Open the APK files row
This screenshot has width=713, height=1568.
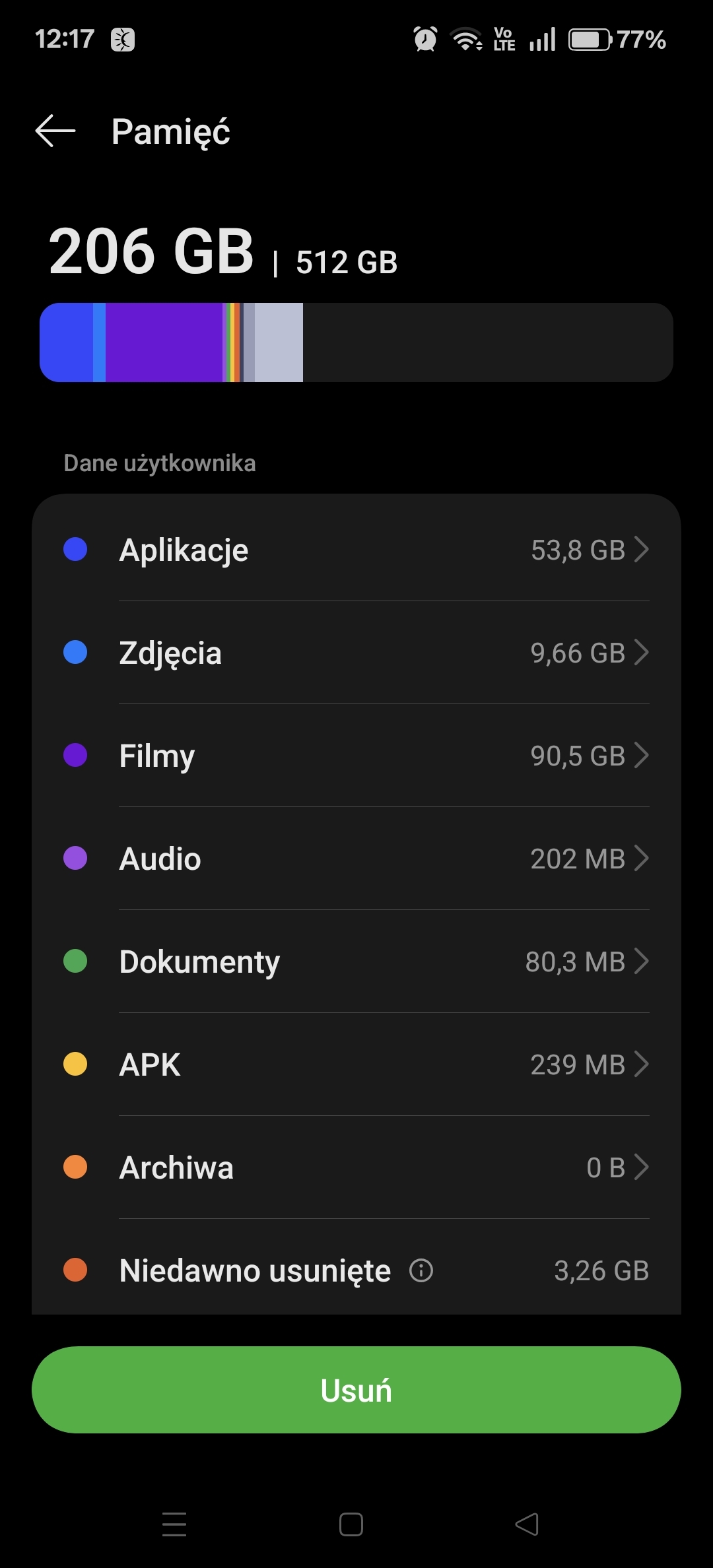point(356,1064)
